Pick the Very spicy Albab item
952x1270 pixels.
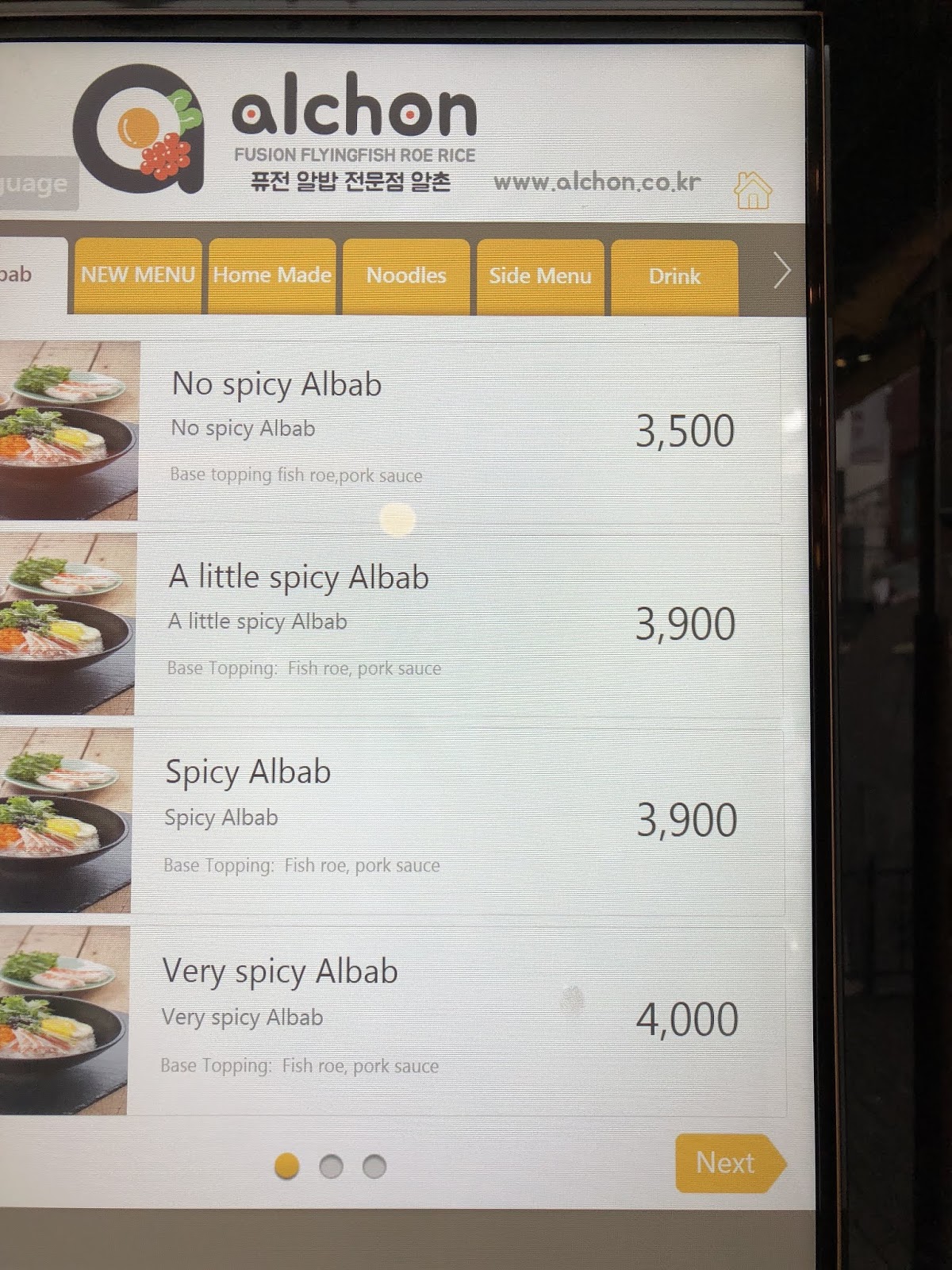[397, 1018]
